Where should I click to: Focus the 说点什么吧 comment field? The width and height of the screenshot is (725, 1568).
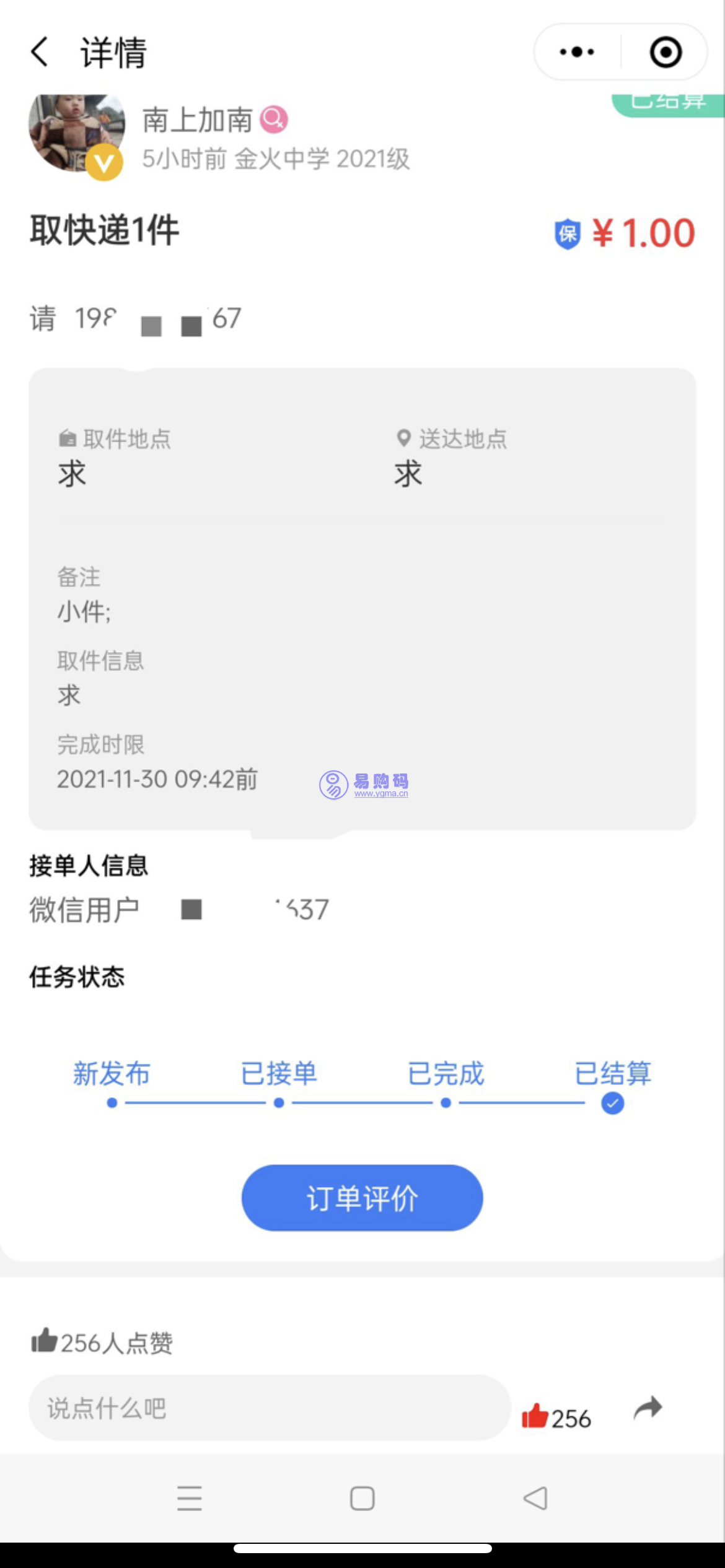pyautogui.click(x=270, y=1408)
